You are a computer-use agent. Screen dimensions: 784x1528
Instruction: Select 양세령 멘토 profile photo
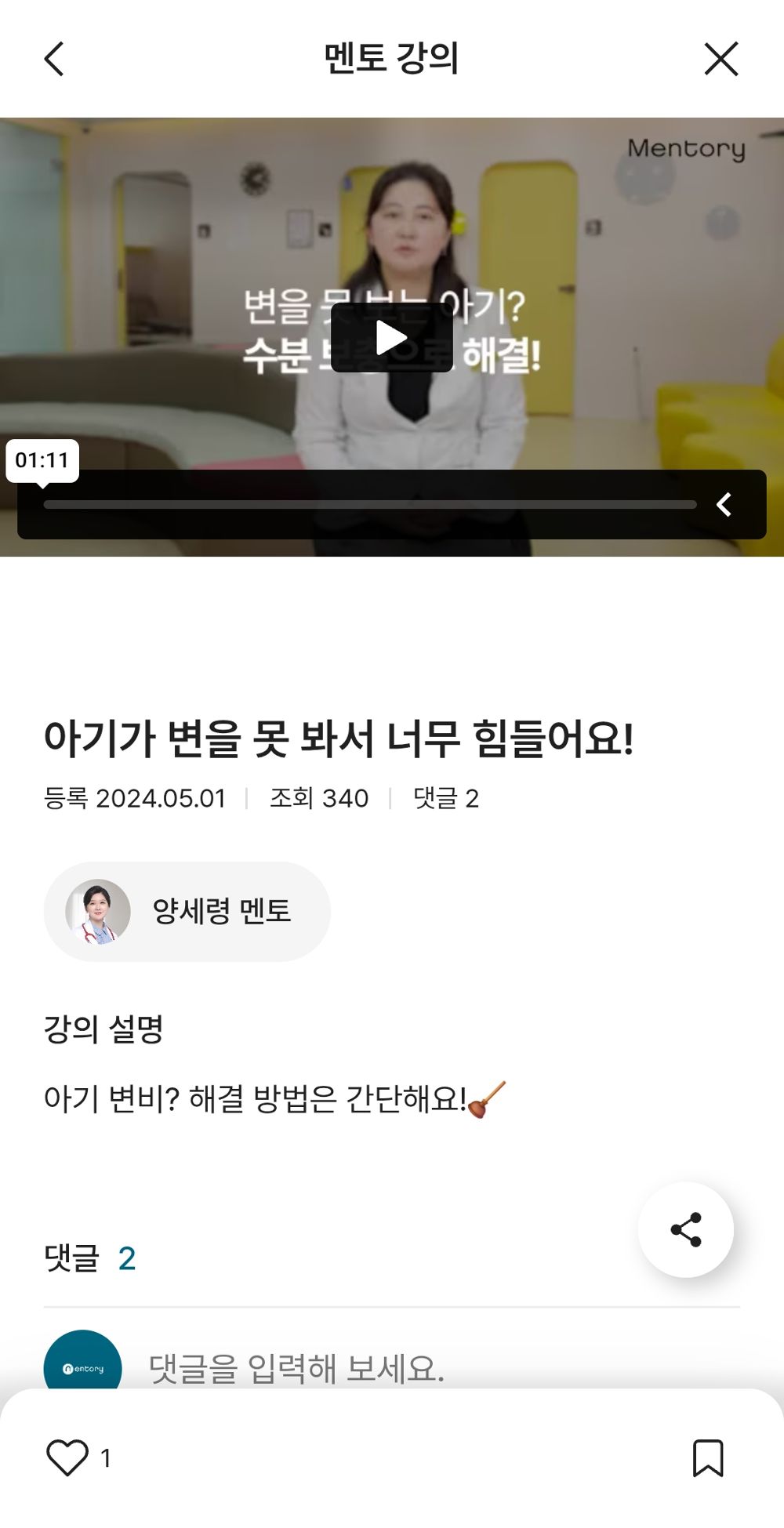pyautogui.click(x=97, y=912)
